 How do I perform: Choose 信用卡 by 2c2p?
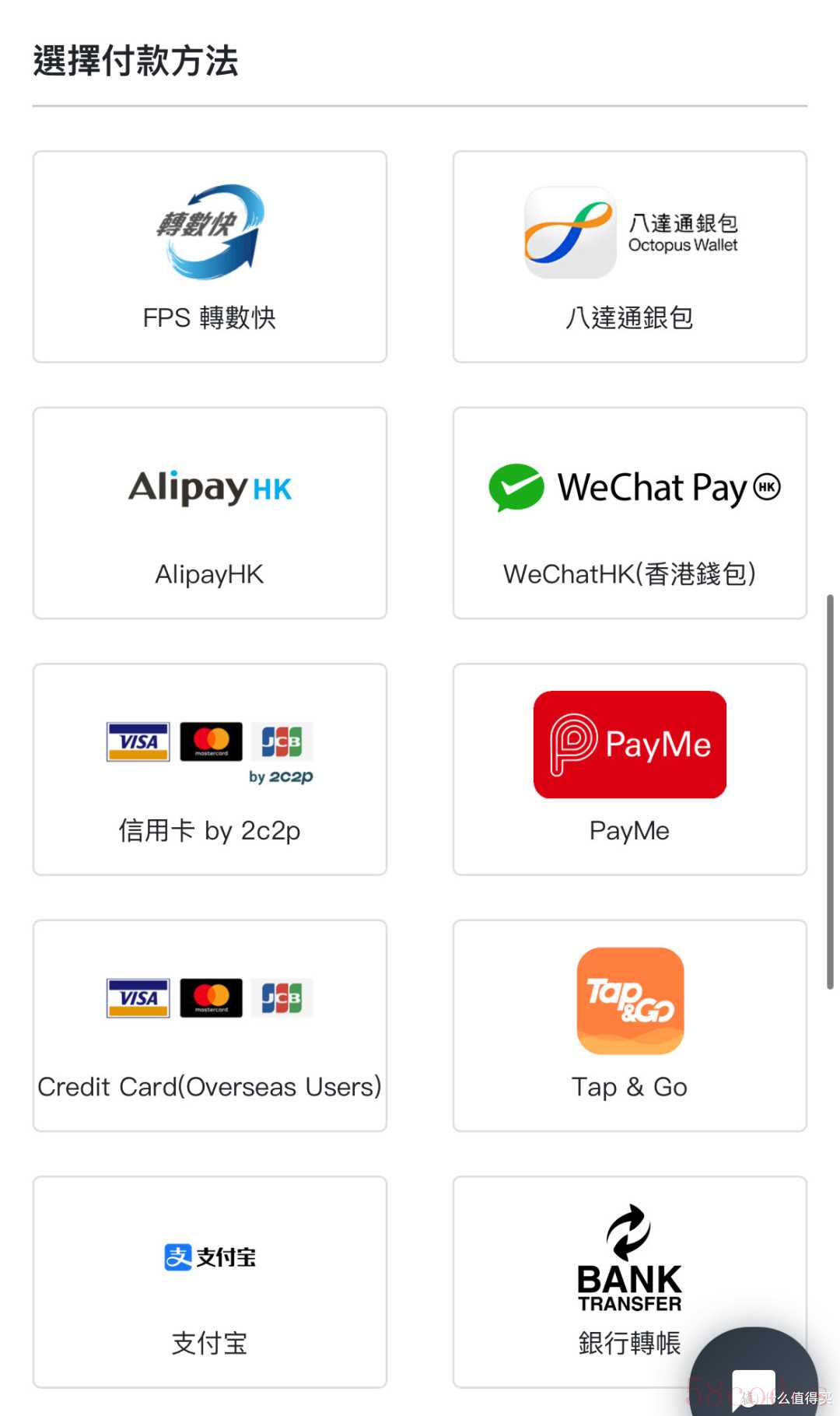[x=209, y=769]
